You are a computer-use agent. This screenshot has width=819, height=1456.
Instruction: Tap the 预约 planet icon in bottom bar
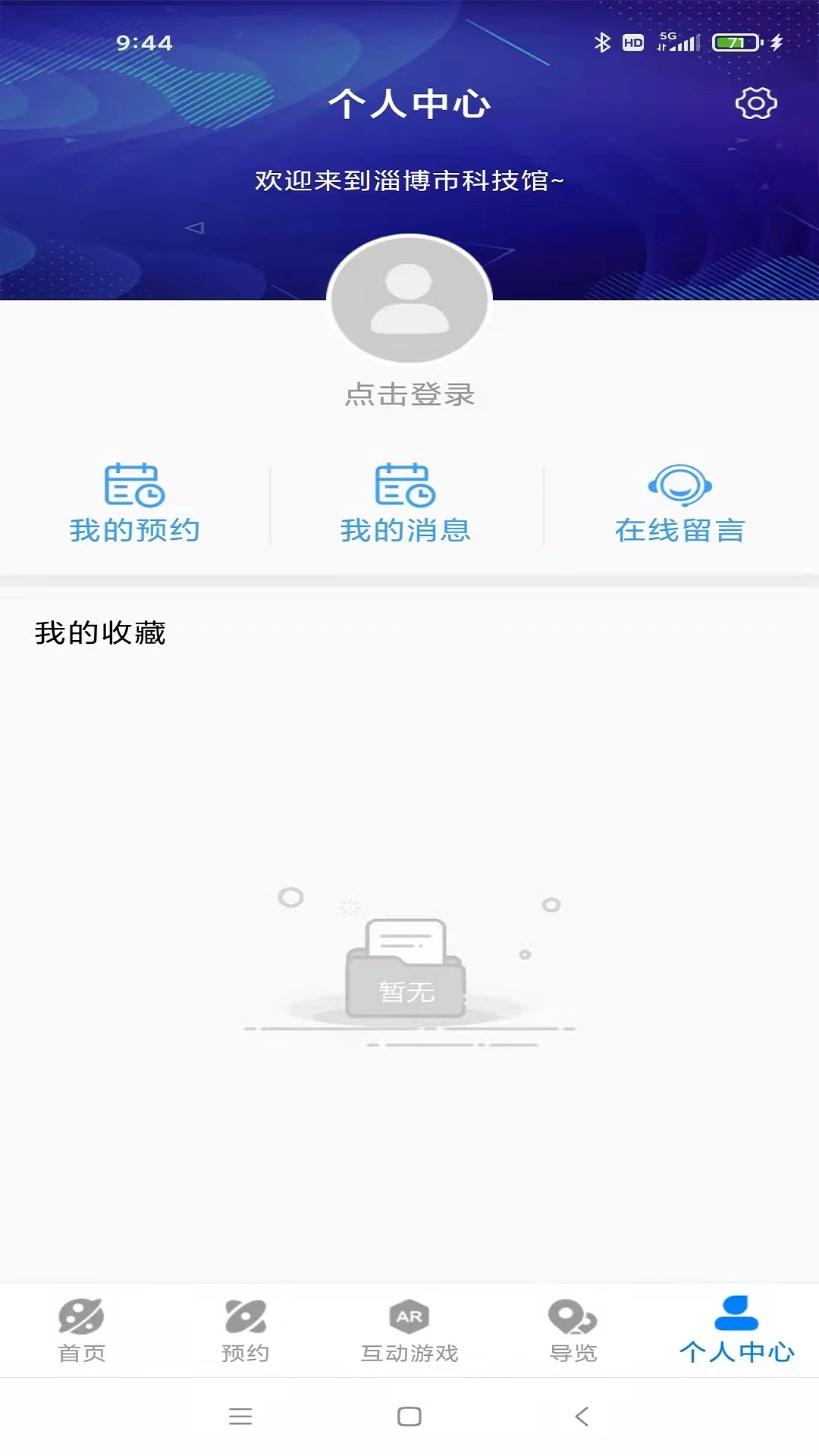244,1316
